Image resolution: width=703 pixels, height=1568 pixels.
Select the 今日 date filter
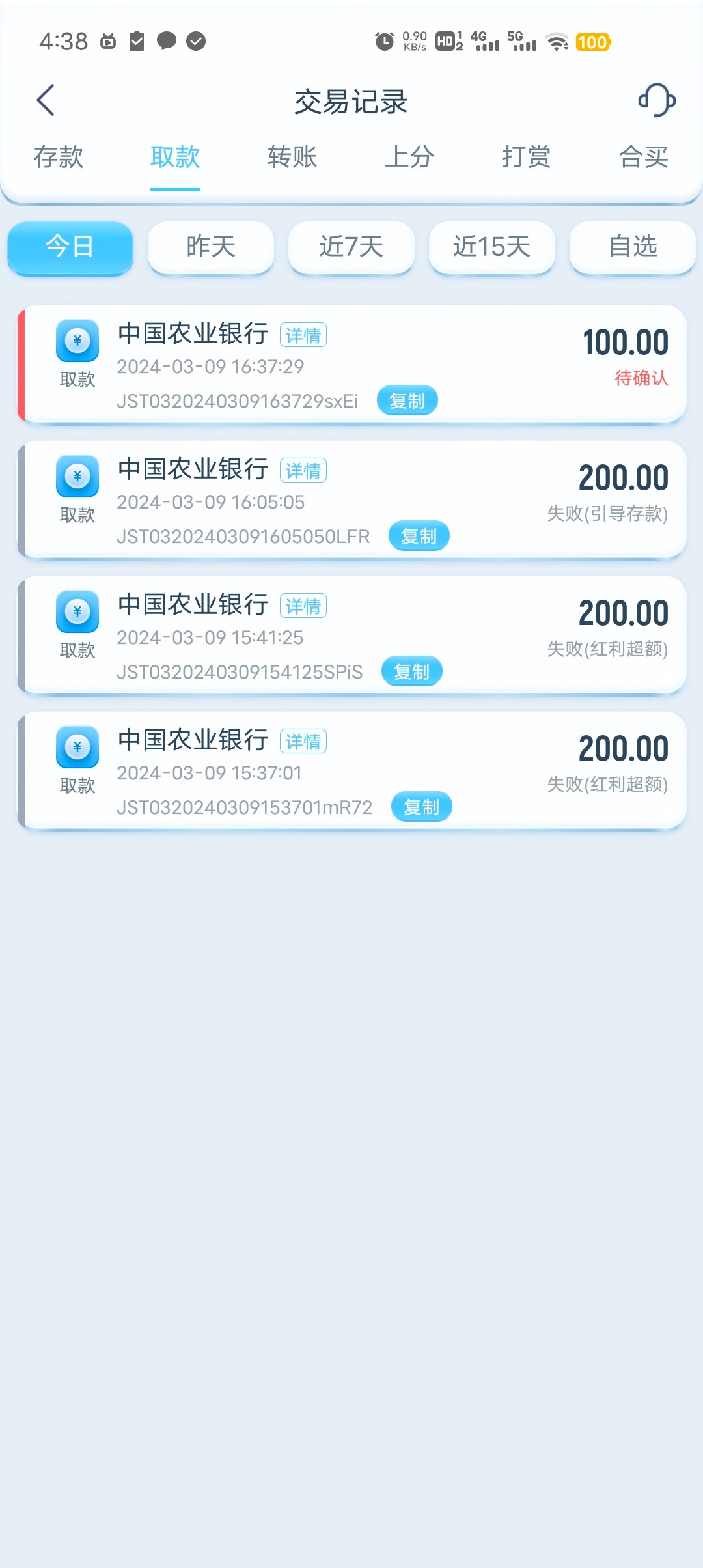pyautogui.click(x=70, y=248)
